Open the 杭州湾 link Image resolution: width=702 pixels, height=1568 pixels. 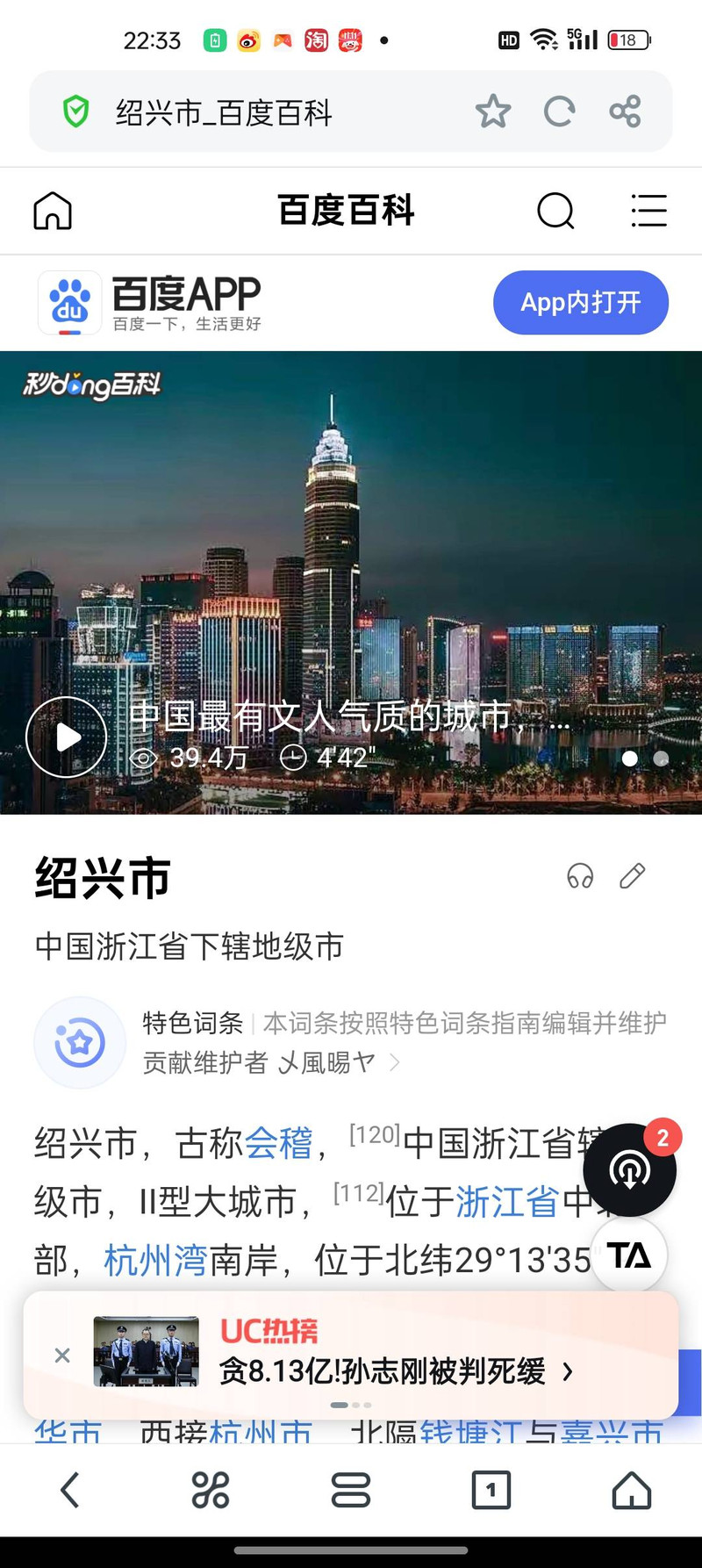pos(155,1261)
